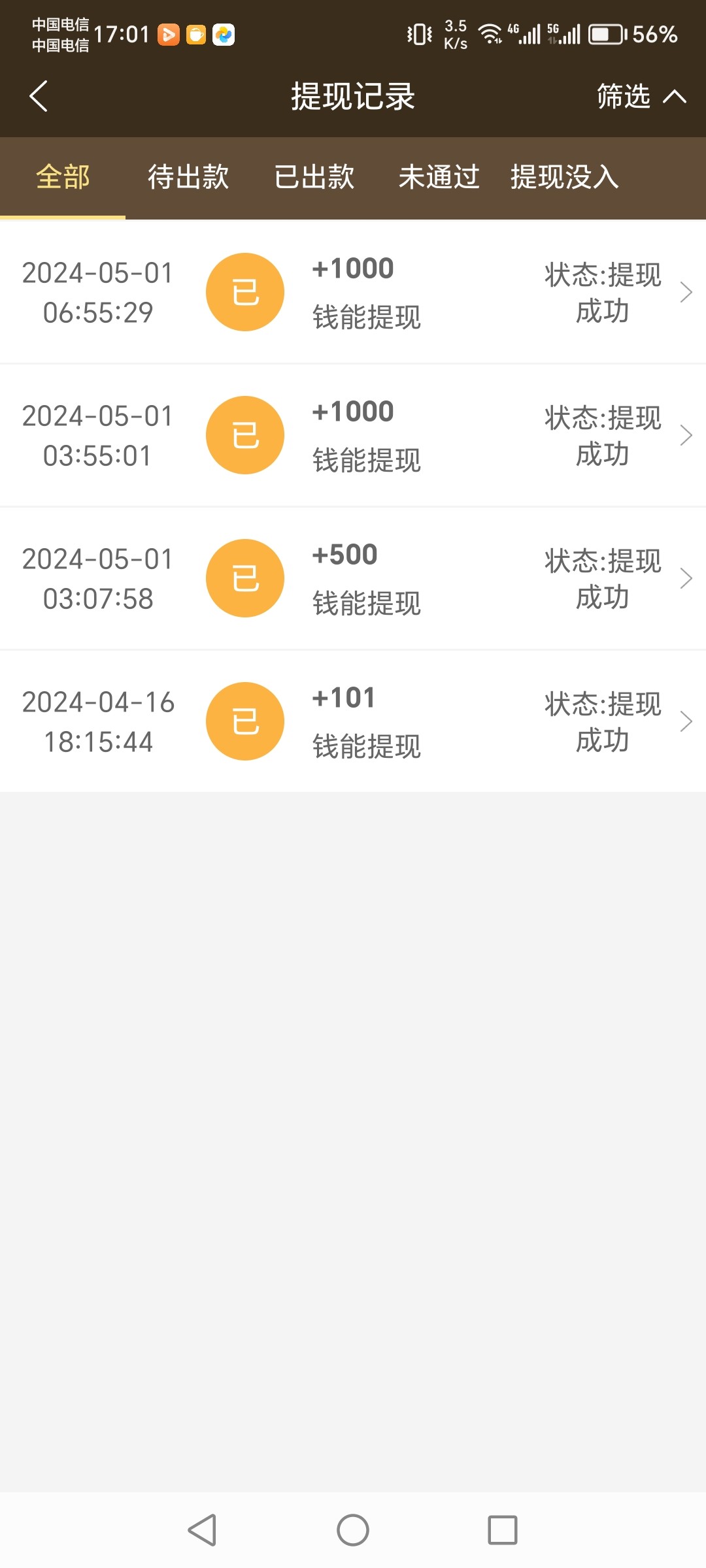The width and height of the screenshot is (706, 1568).
Task: Tap the yellow 已 badge on the +101 record
Action: coord(244,721)
